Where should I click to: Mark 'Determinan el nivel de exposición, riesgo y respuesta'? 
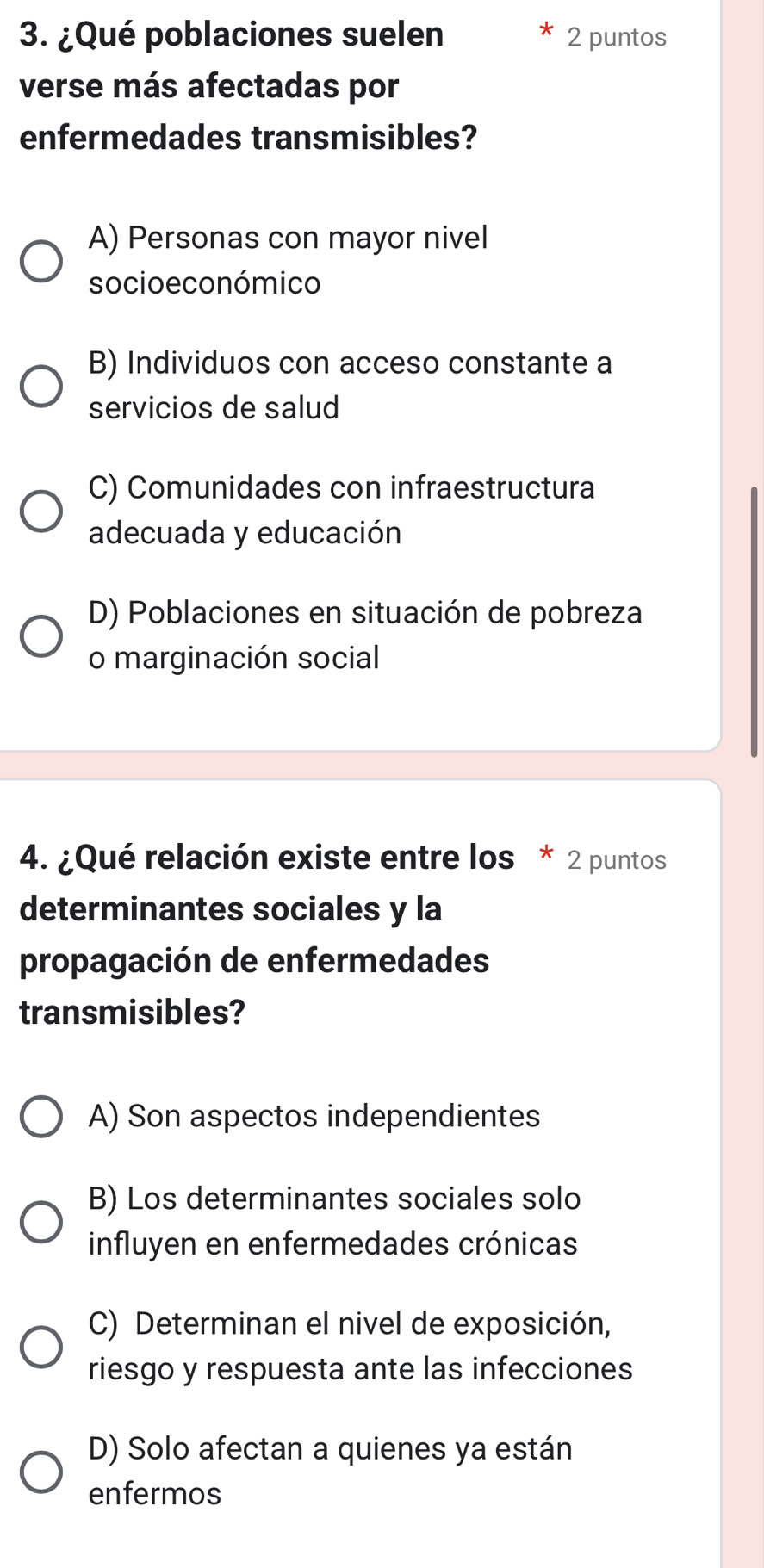pos(41,1347)
